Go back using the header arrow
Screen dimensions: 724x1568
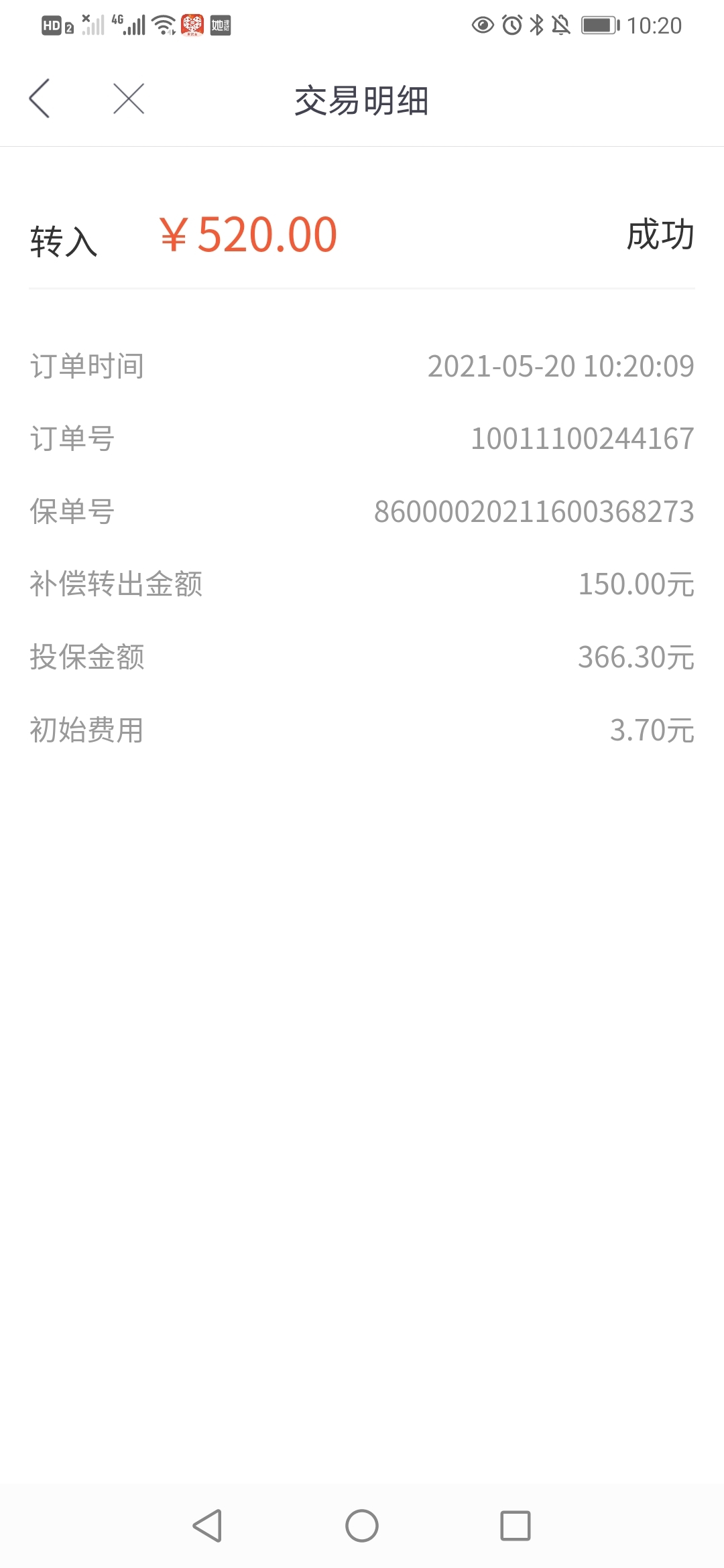tap(40, 99)
